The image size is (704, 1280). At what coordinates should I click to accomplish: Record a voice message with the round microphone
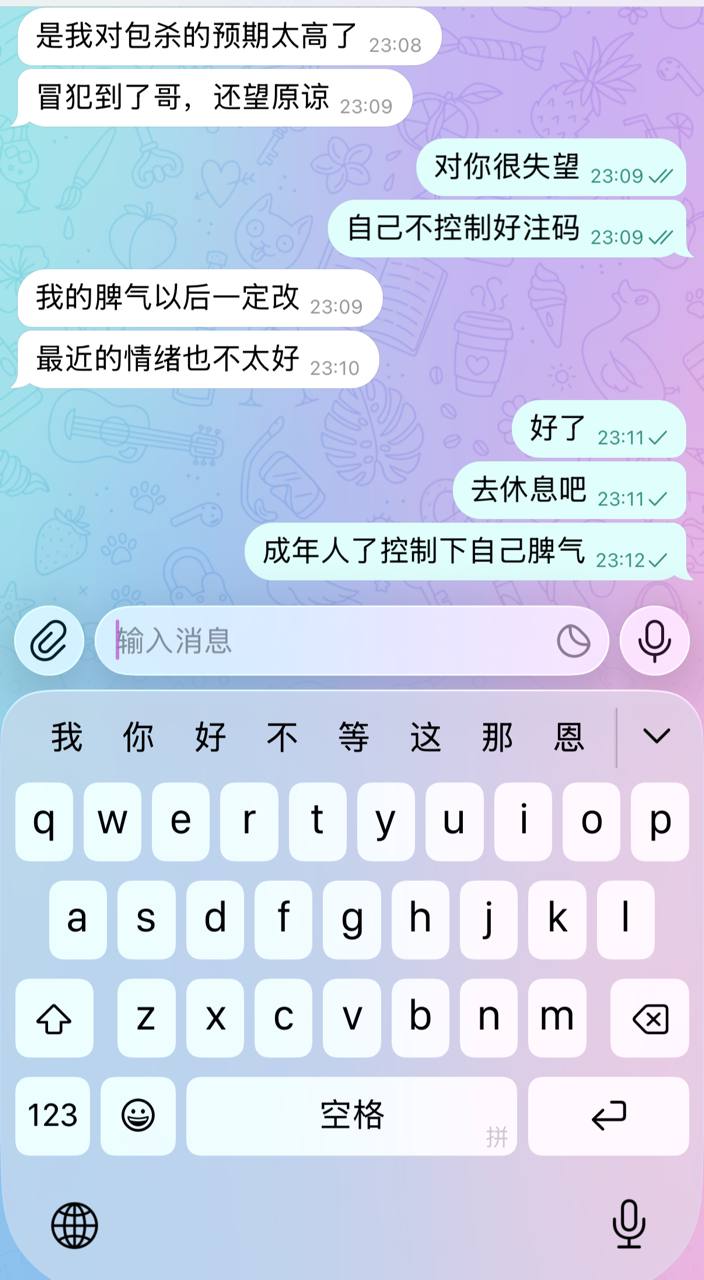tap(654, 640)
